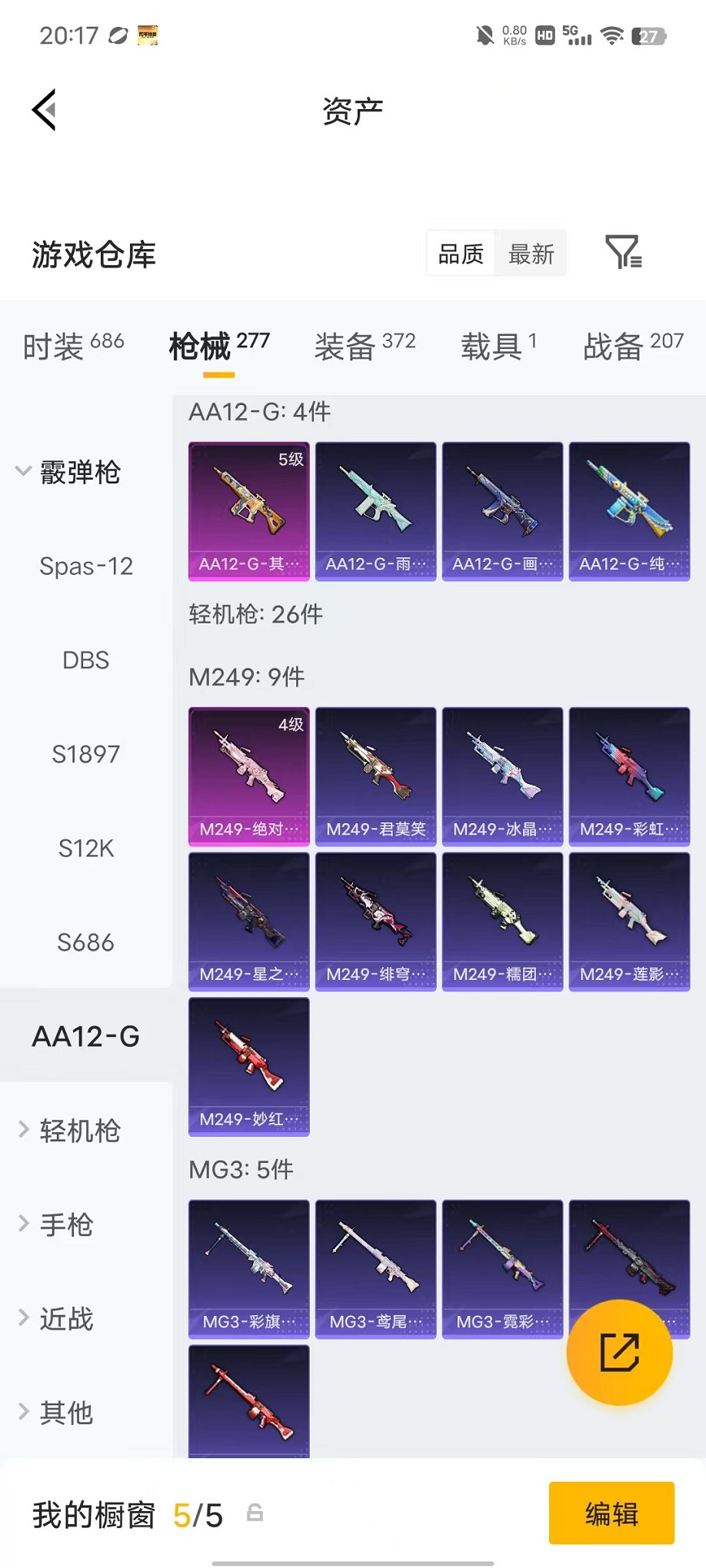This screenshot has width=706, height=1568.
Task: Select S12K in the side list
Action: point(86,849)
